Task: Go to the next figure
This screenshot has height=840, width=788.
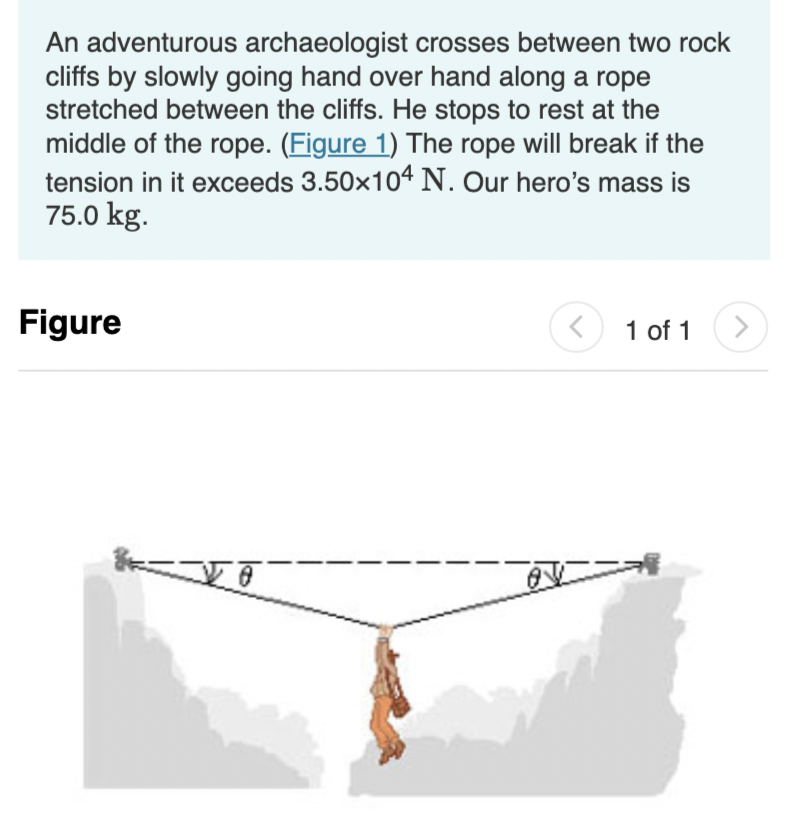Action: pyautogui.click(x=741, y=329)
